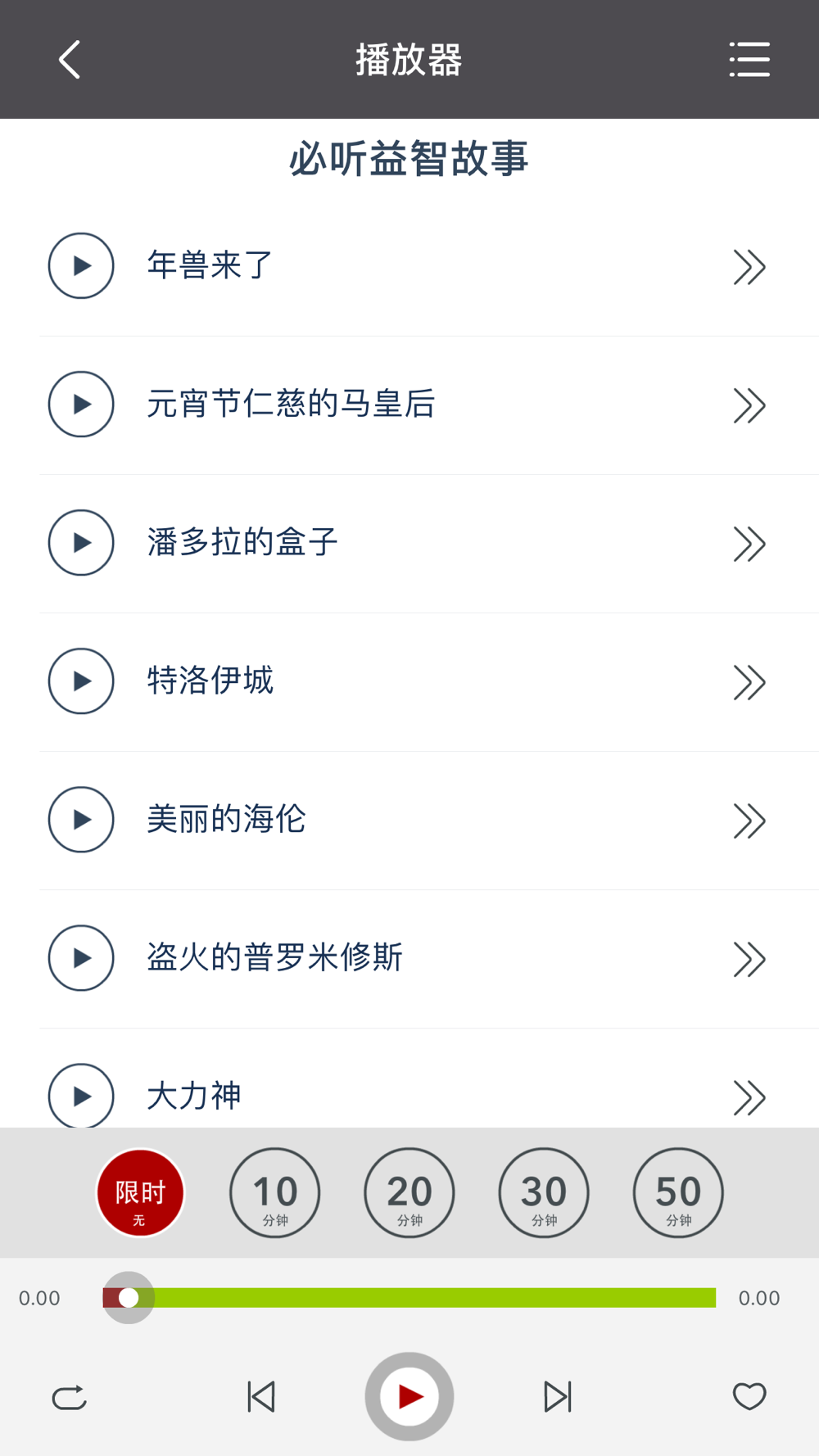819x1456 pixels.
Task: Open details arrow for 盗火的普罗米修斯
Action: coord(749,959)
